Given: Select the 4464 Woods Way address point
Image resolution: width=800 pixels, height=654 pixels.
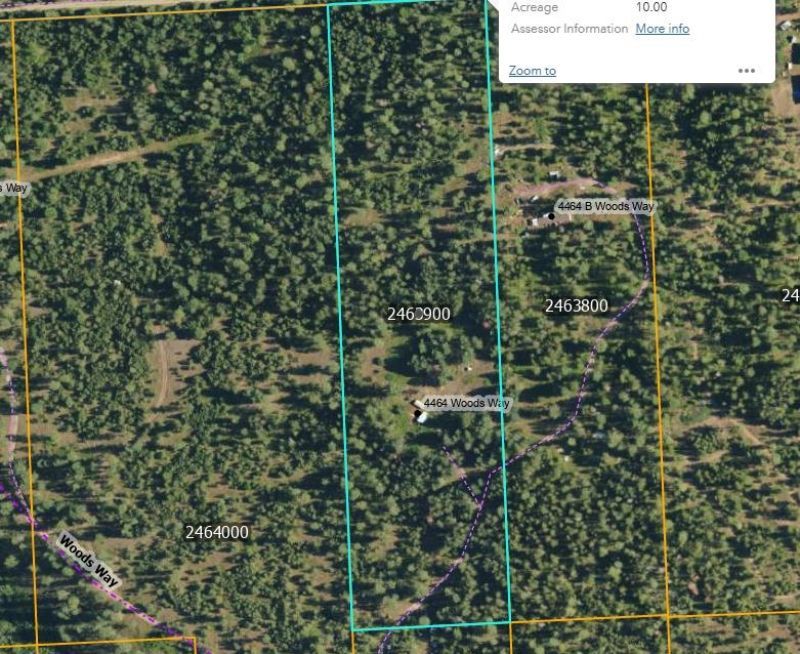Looking at the screenshot, I should click(417, 413).
